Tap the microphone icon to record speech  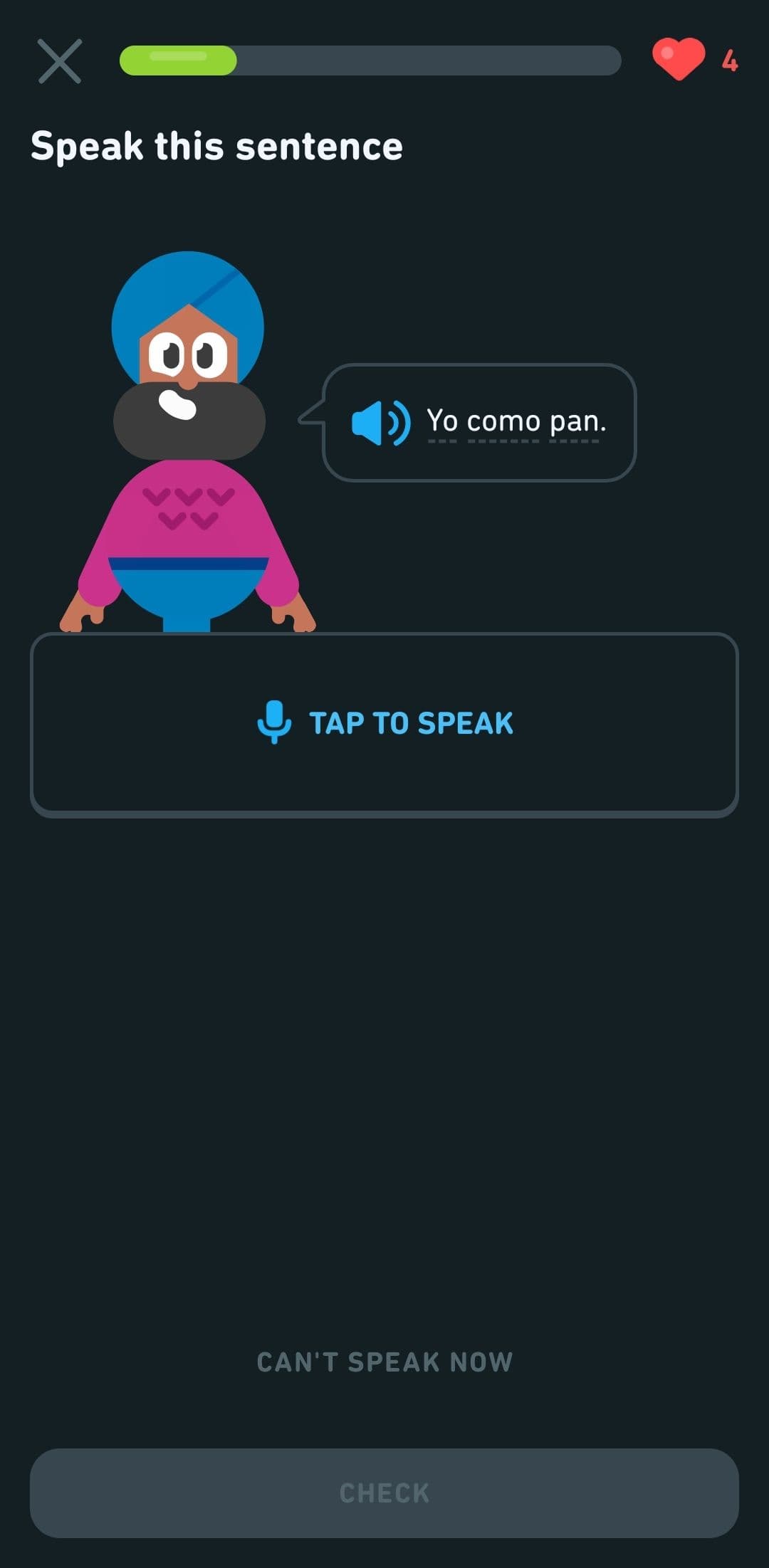pyautogui.click(x=273, y=722)
